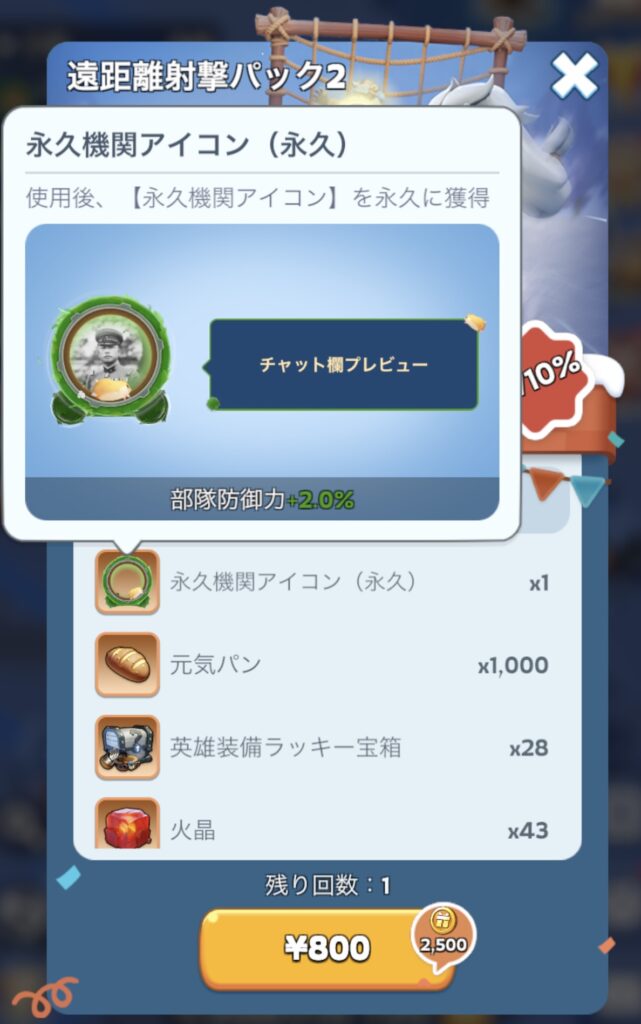Close the 遠距離射撃パック2 dialog
Screen dimensions: 641x1024
574,76
